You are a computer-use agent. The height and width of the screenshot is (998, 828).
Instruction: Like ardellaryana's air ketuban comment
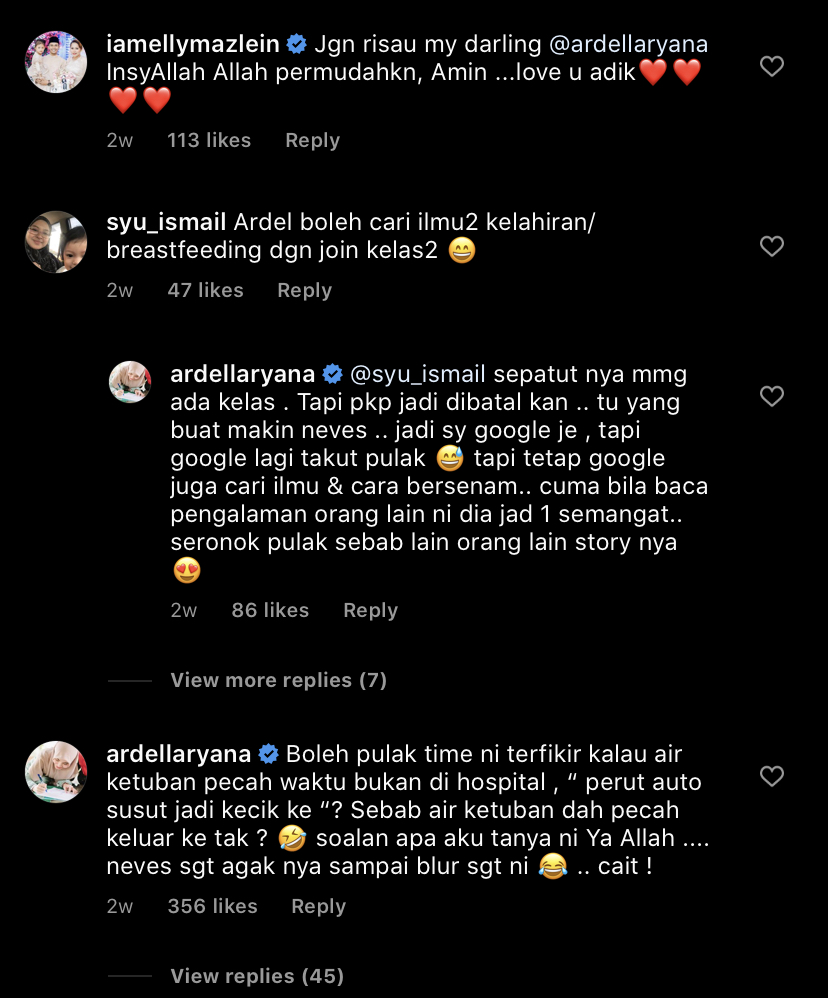point(771,776)
